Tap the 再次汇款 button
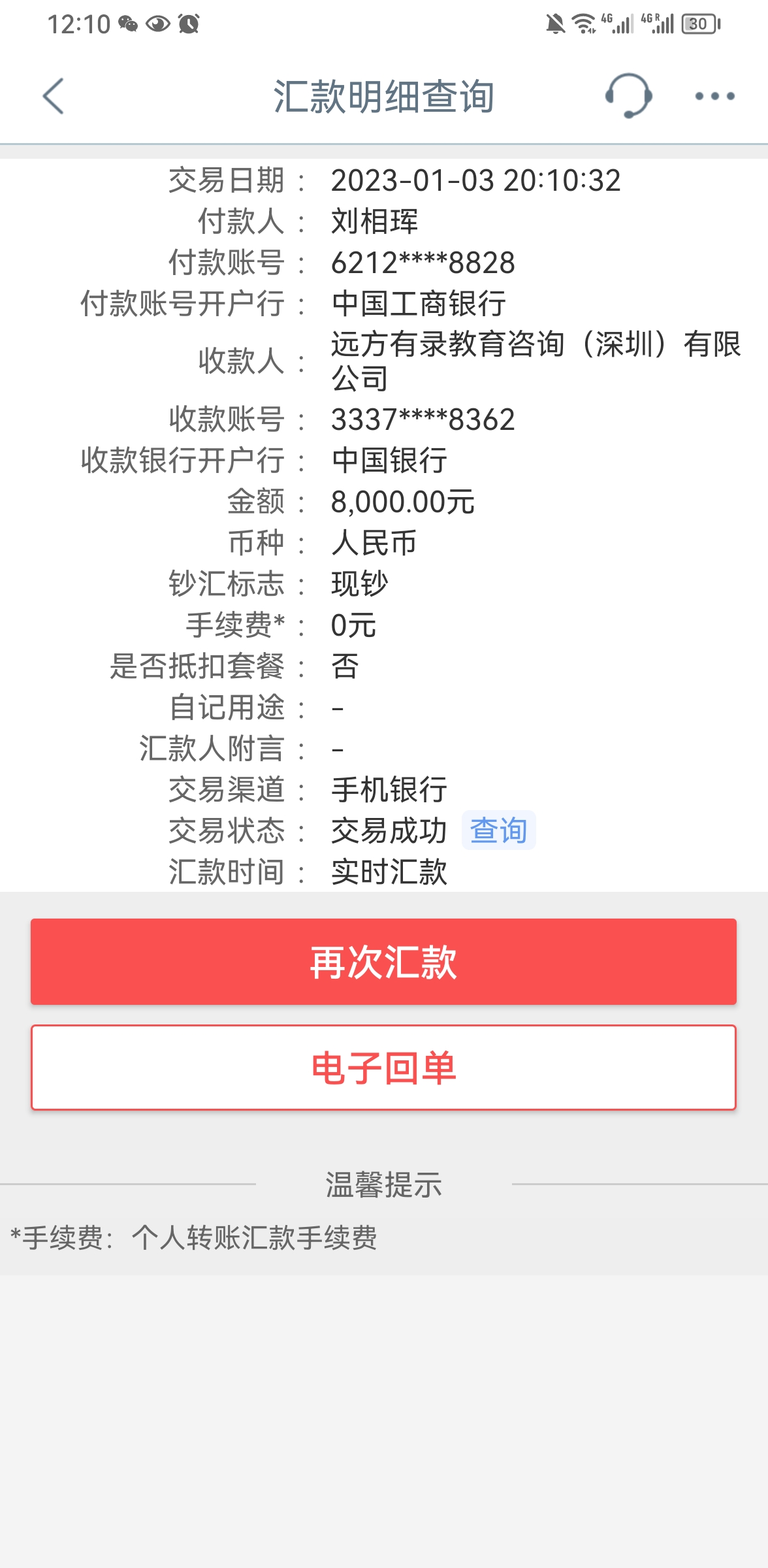Image resolution: width=768 pixels, height=1568 pixels. click(383, 962)
